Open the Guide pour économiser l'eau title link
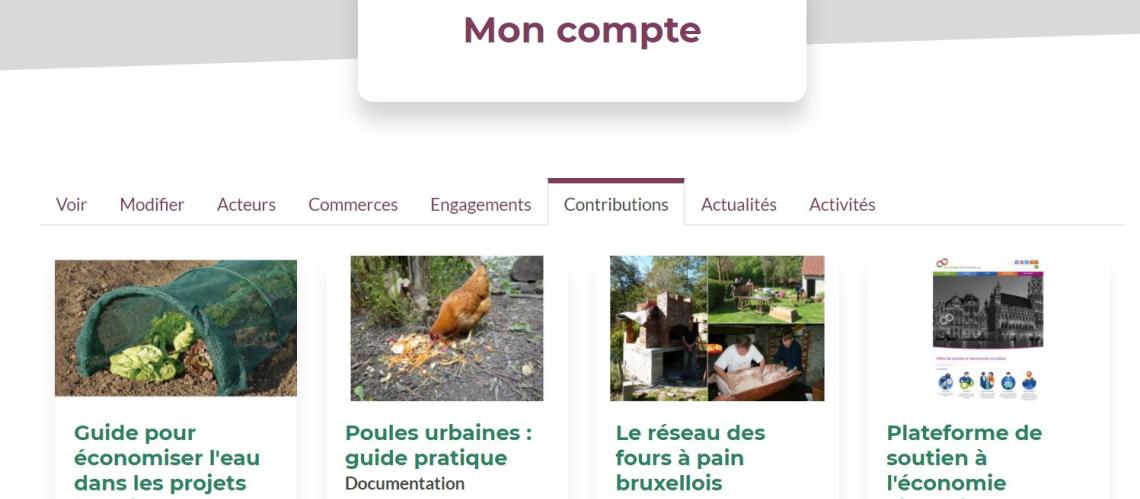 (x=166, y=458)
